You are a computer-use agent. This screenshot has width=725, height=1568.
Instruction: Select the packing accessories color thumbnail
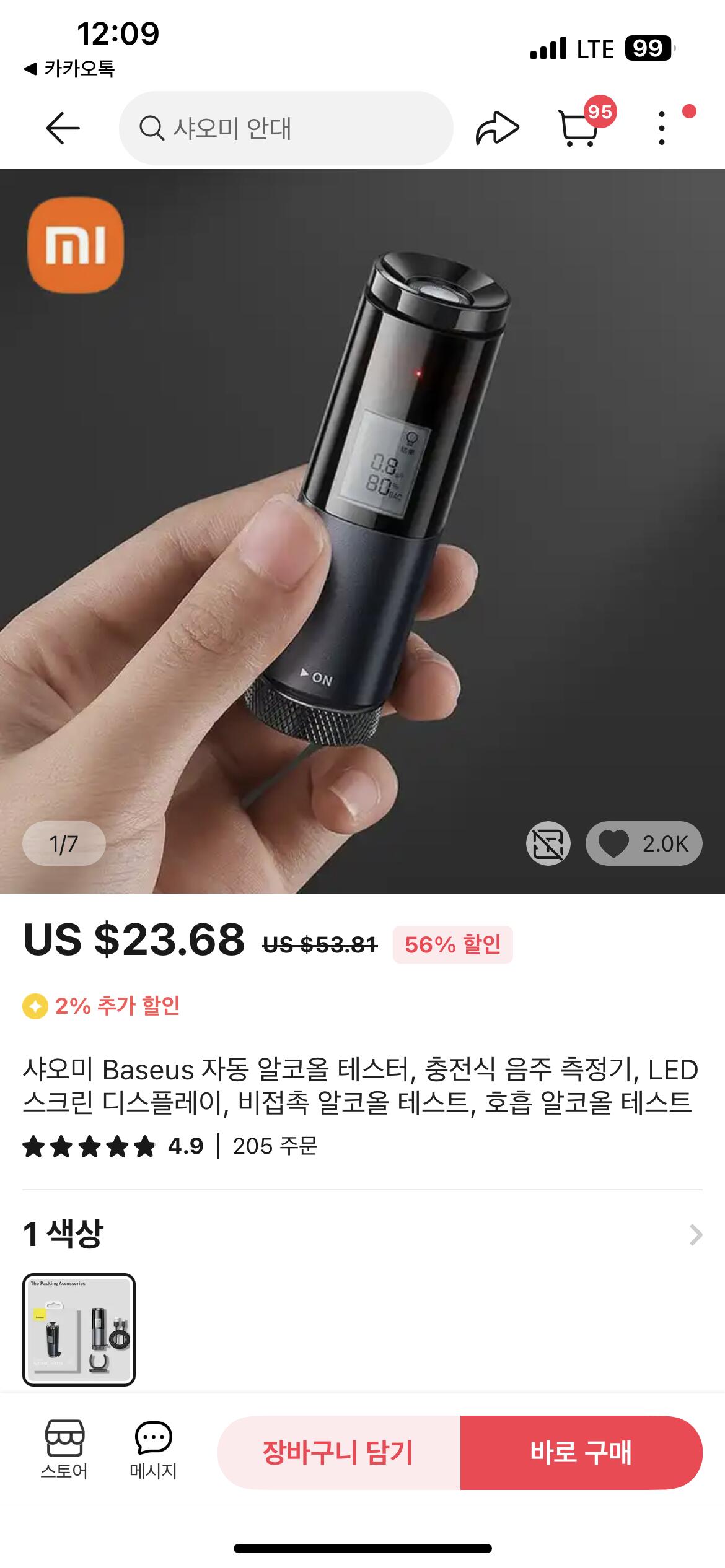tap(79, 1329)
